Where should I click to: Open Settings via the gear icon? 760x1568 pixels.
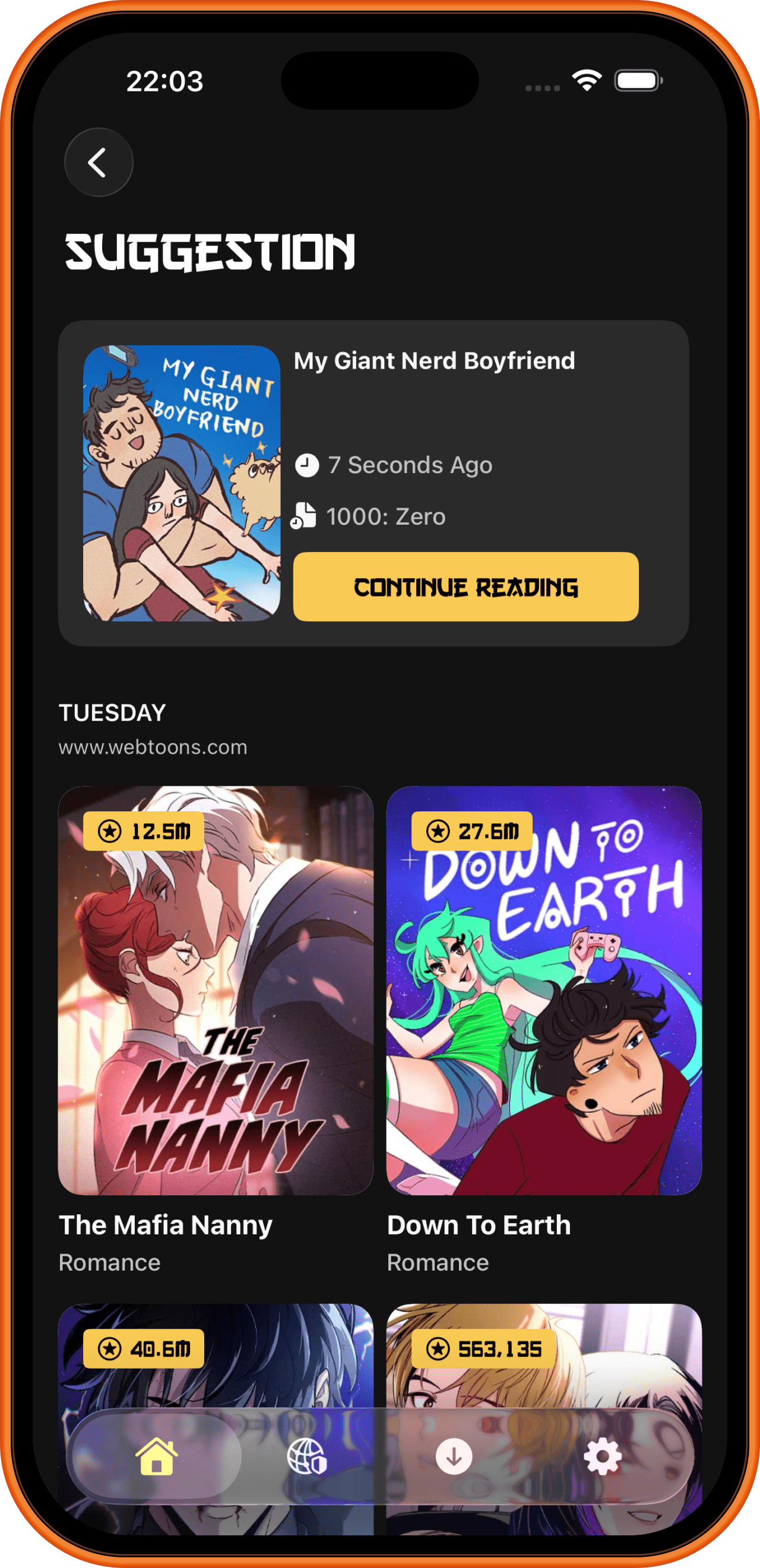point(601,1456)
